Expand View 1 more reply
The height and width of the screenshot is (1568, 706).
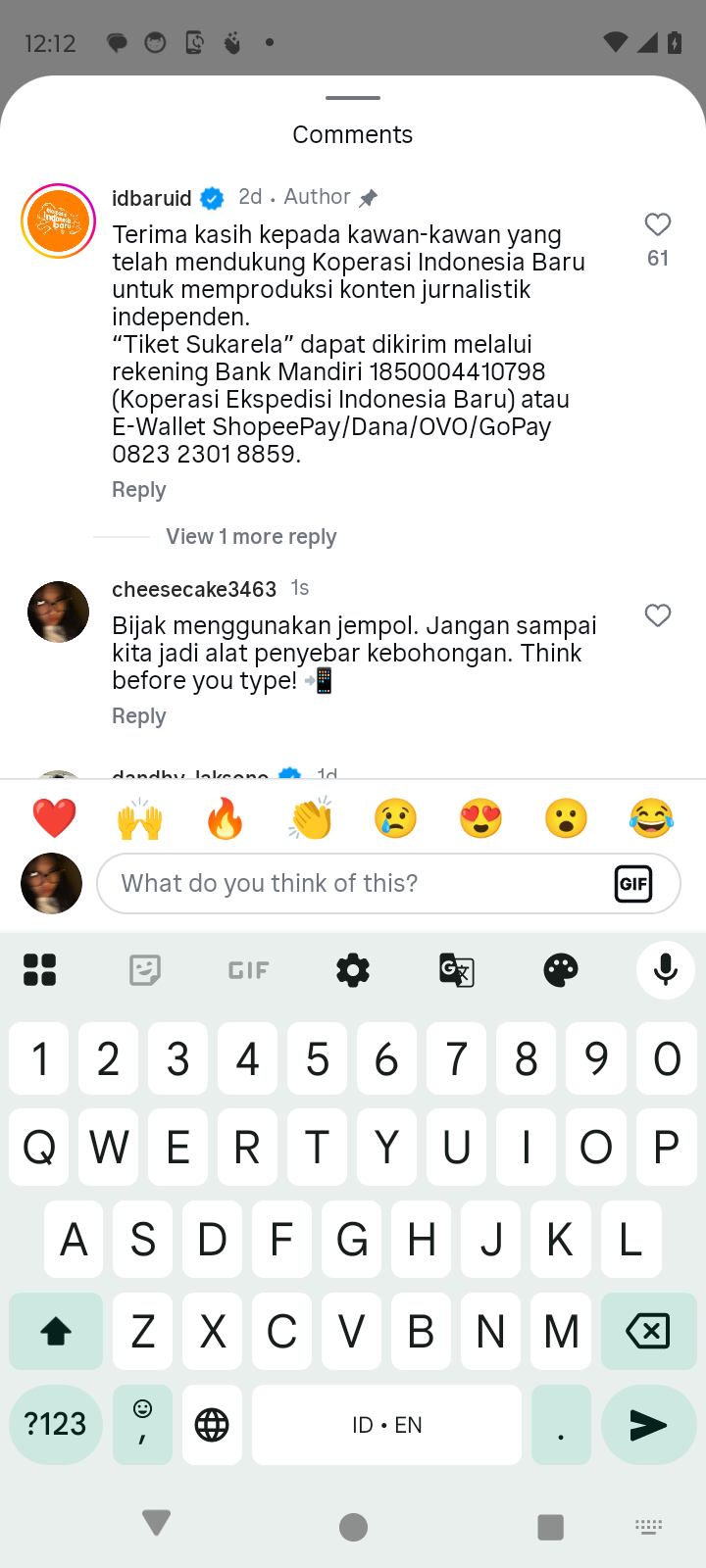coord(251,537)
